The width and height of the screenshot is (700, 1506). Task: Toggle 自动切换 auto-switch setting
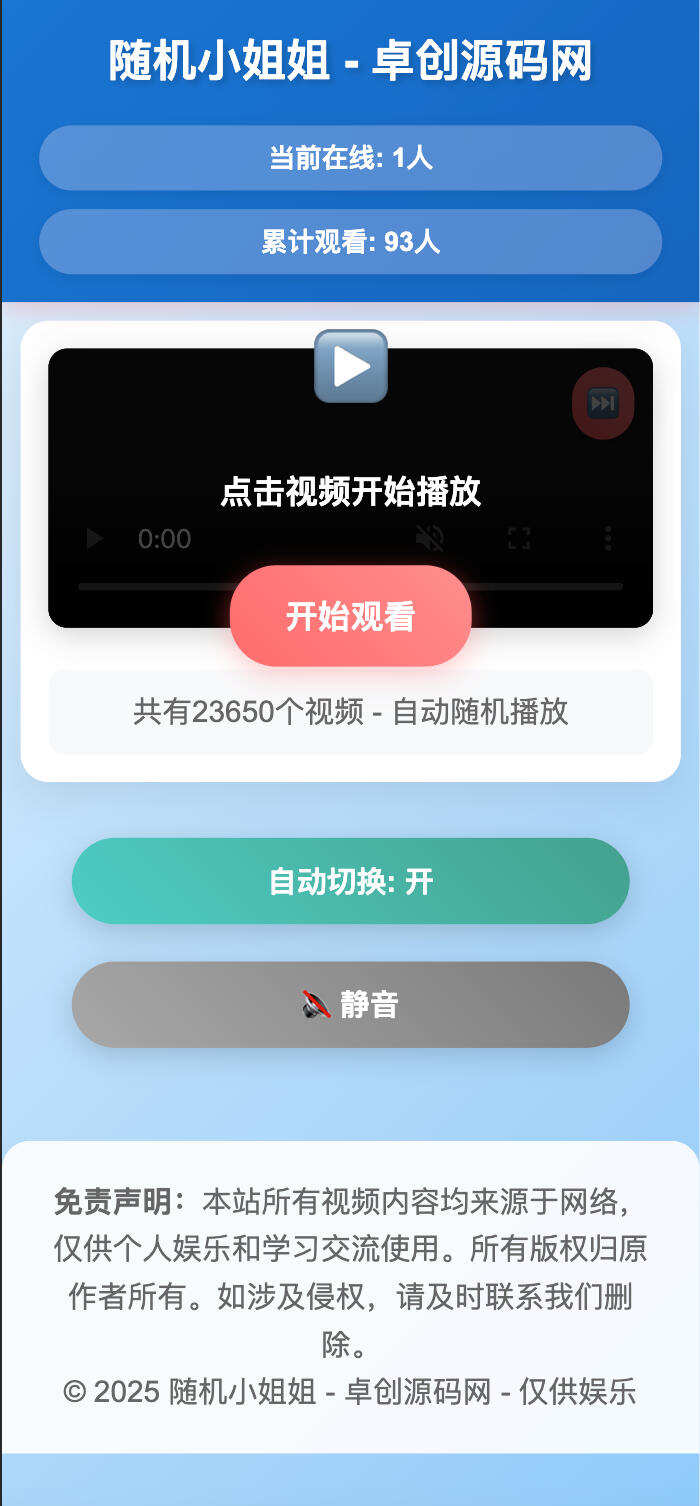coord(350,881)
